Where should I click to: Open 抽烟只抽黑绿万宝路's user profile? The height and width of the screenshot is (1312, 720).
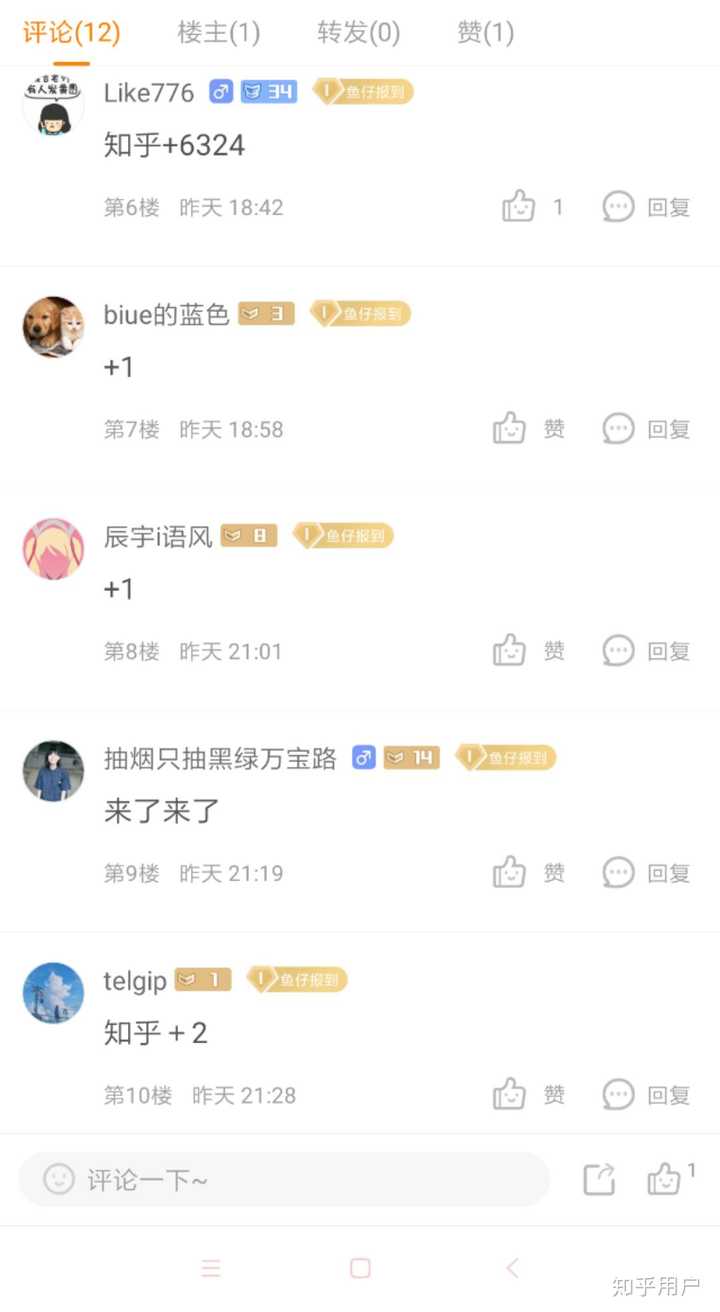click(x=53, y=771)
